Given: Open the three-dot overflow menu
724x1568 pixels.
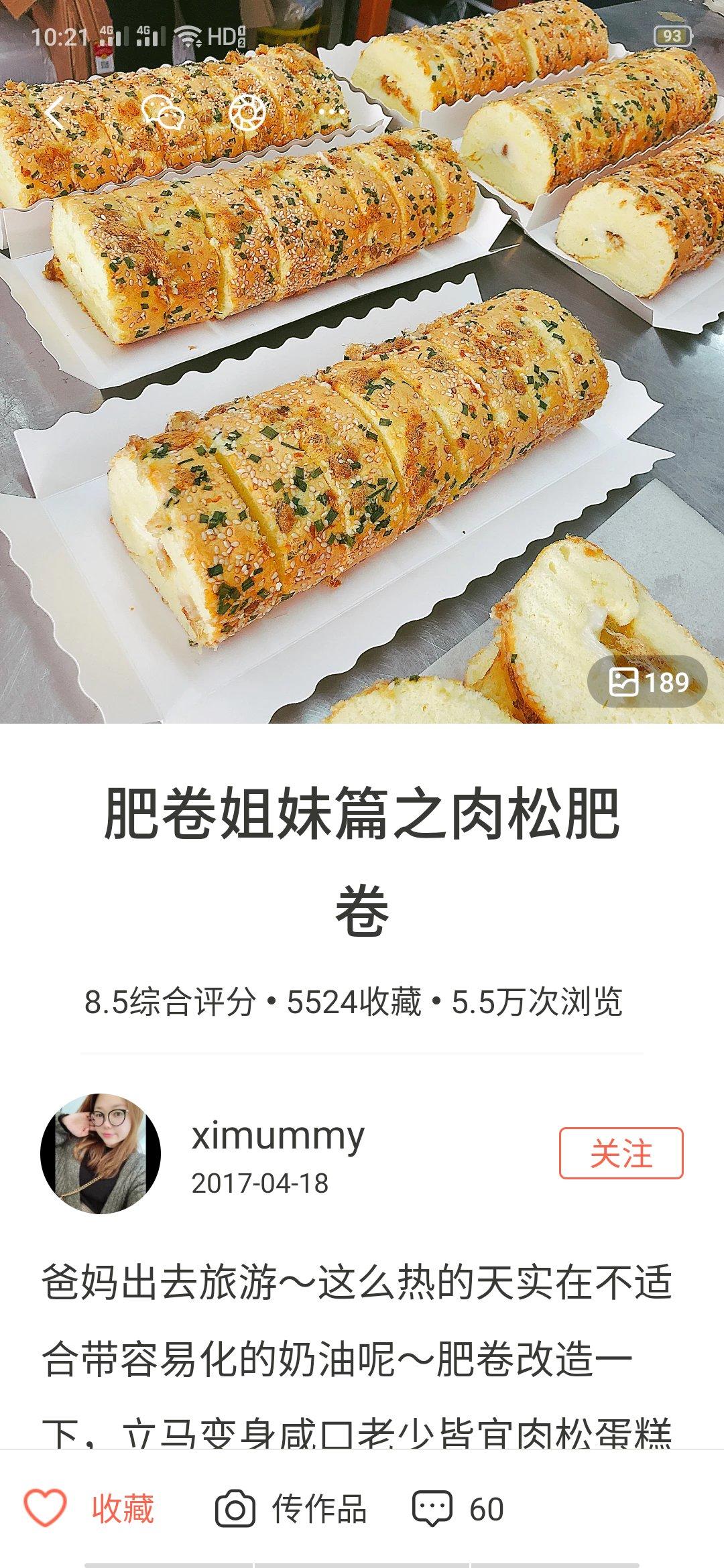Looking at the screenshot, I should pyautogui.click(x=331, y=113).
